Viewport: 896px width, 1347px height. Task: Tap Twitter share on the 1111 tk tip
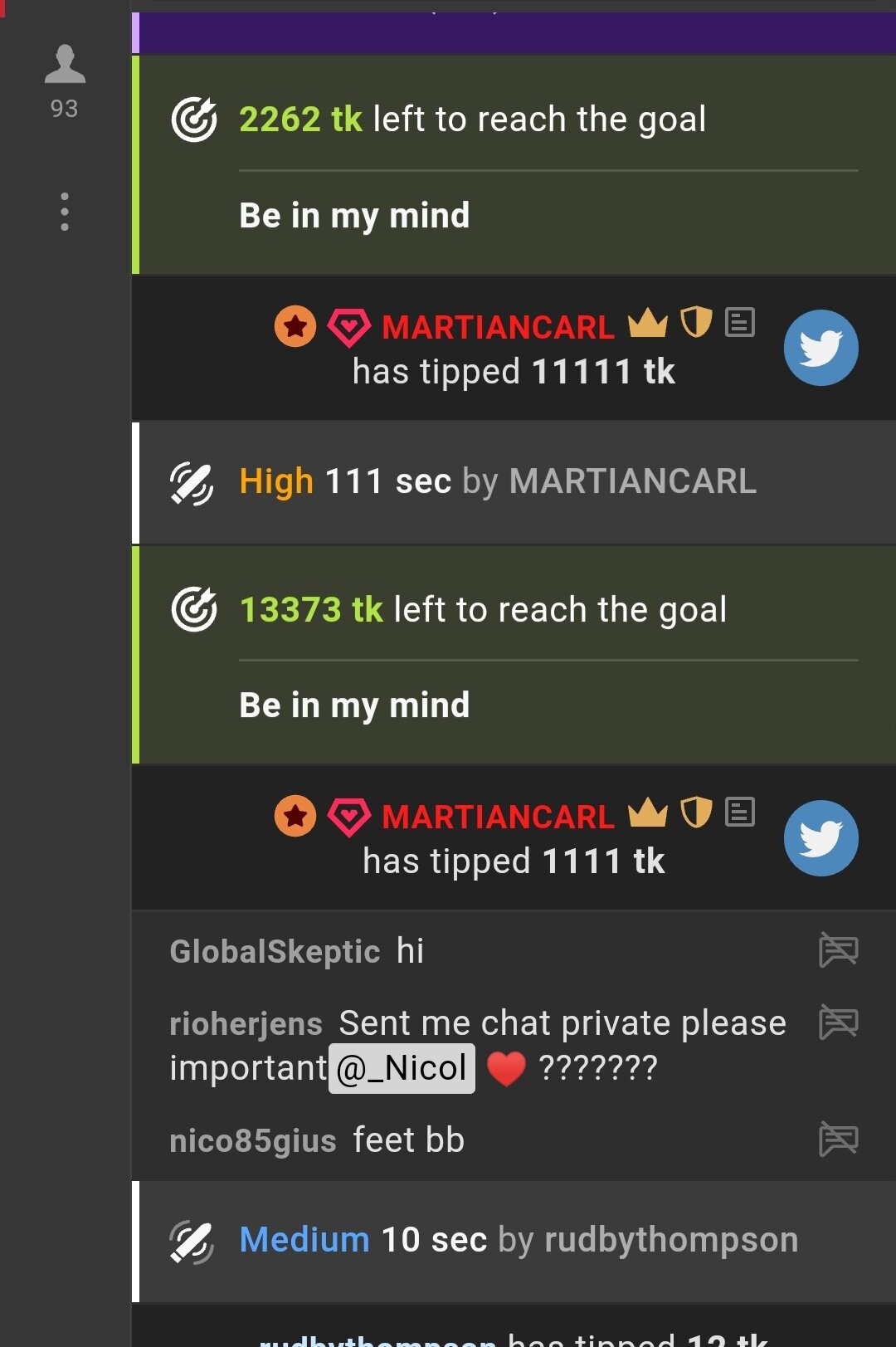point(821,838)
